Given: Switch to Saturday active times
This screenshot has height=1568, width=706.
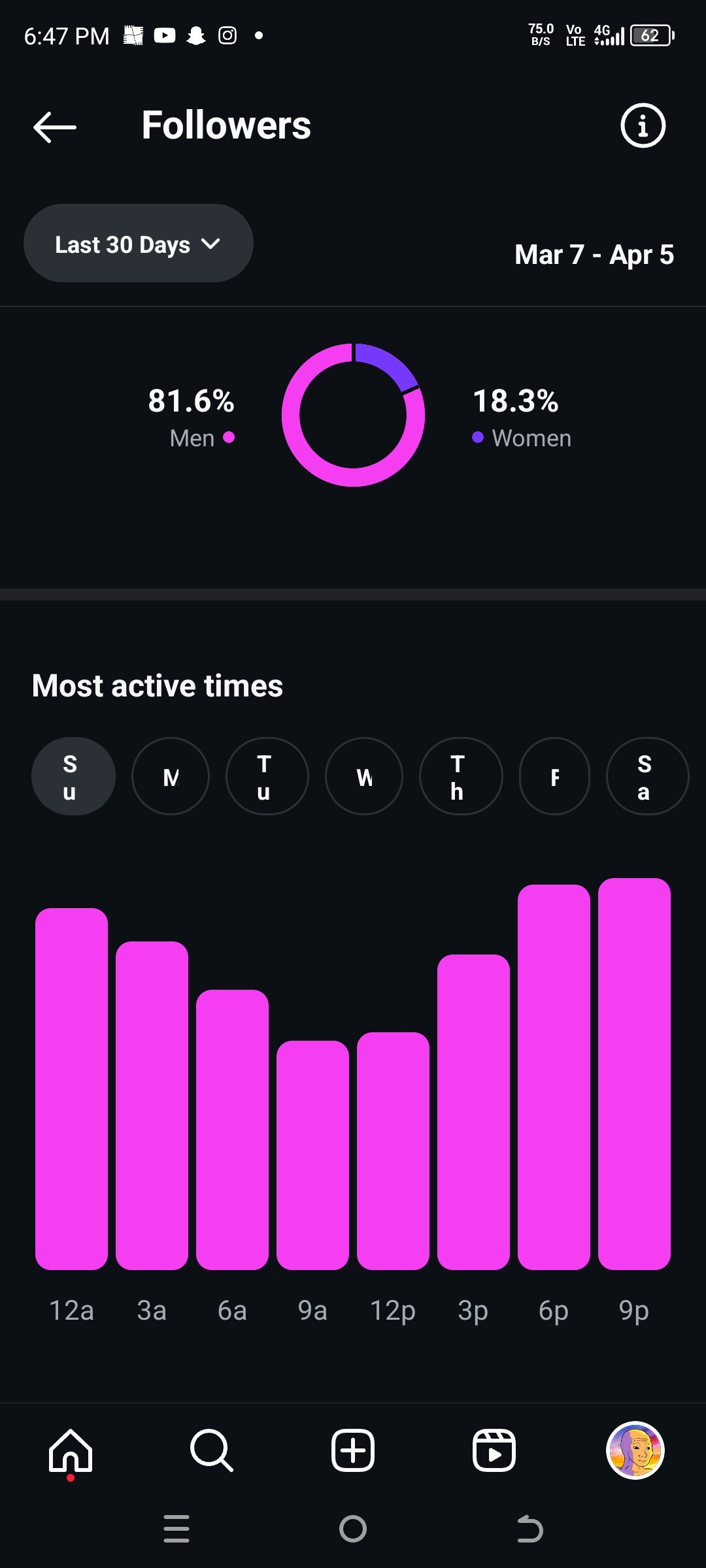Looking at the screenshot, I should click(x=648, y=776).
